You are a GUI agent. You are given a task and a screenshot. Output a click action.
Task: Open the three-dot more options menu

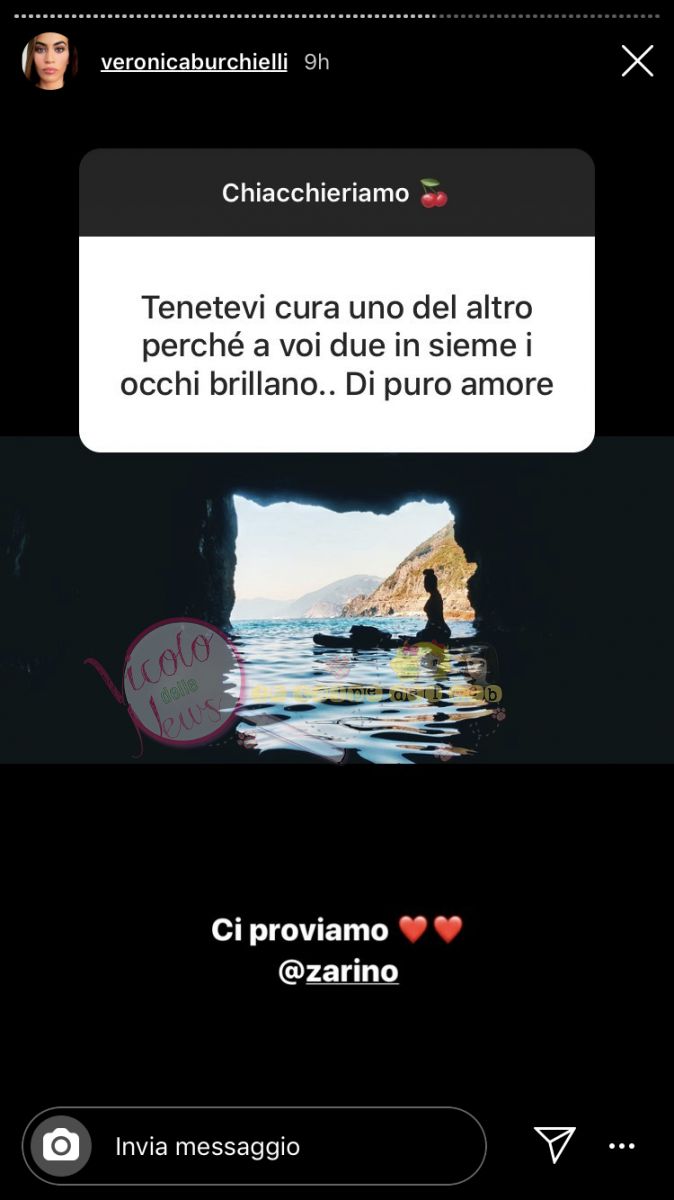[x=622, y=1146]
